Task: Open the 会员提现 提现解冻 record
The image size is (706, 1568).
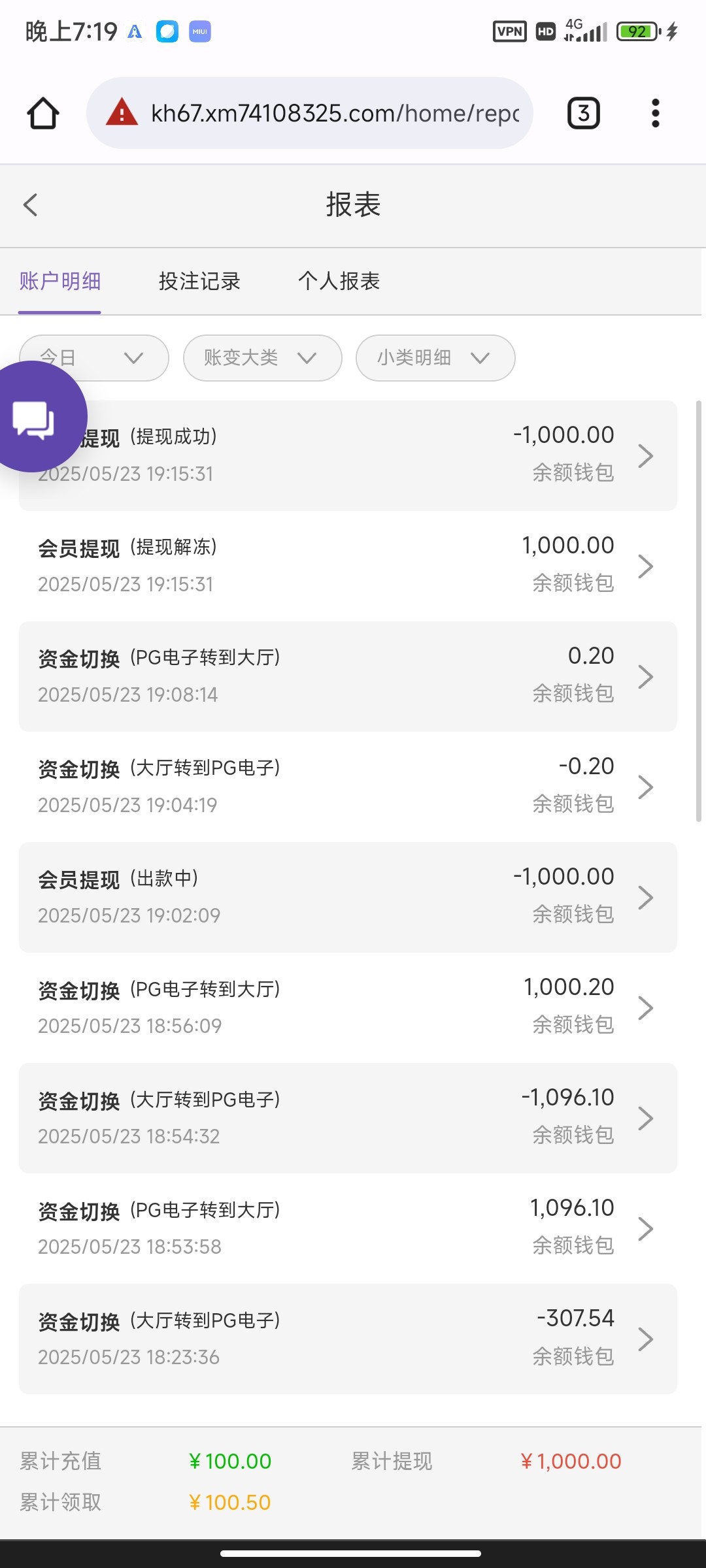Action: pyautogui.click(x=348, y=566)
